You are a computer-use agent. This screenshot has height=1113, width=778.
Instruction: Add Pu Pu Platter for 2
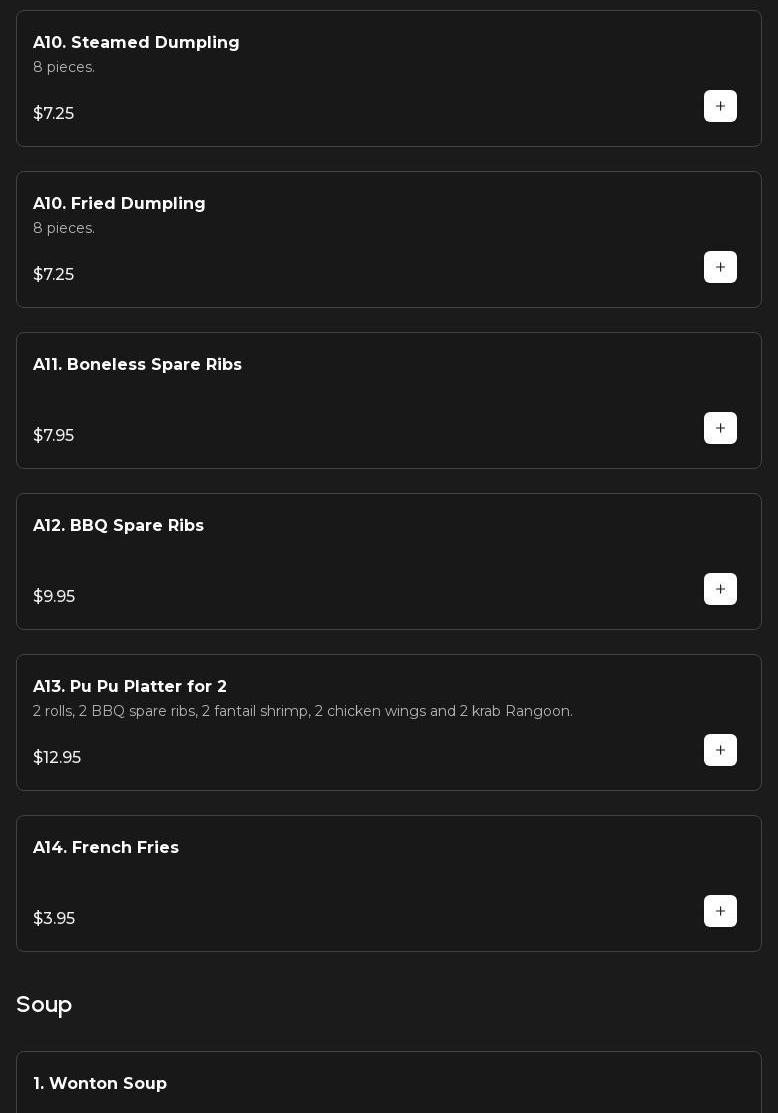(720, 750)
